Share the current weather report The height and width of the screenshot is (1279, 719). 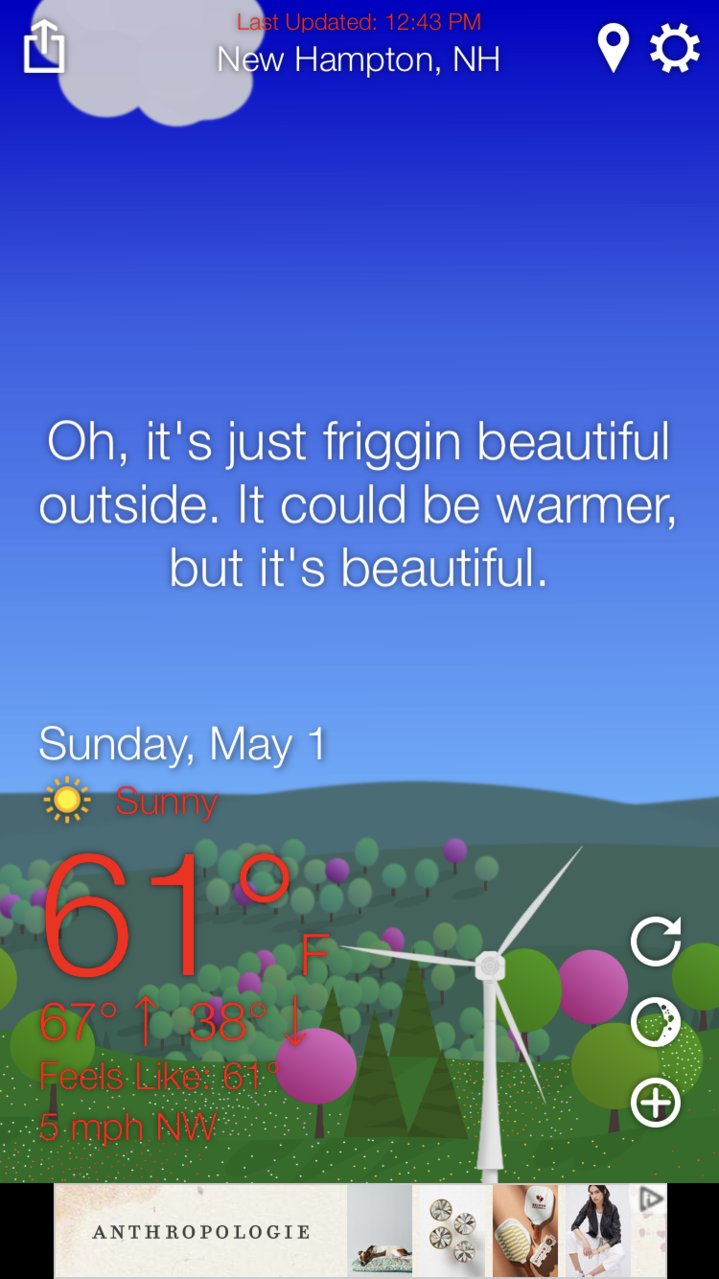[44, 47]
